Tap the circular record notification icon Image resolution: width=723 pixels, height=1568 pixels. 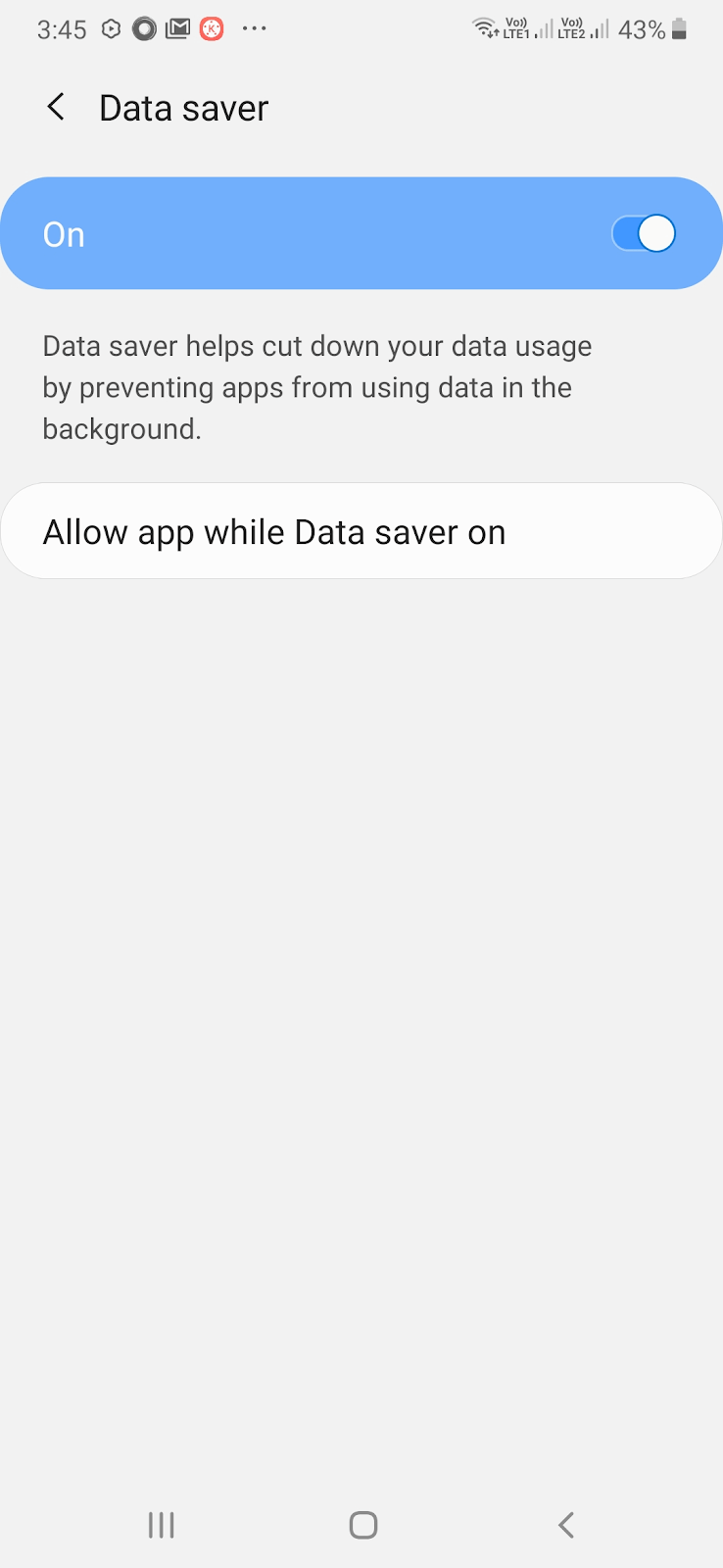coord(144,28)
